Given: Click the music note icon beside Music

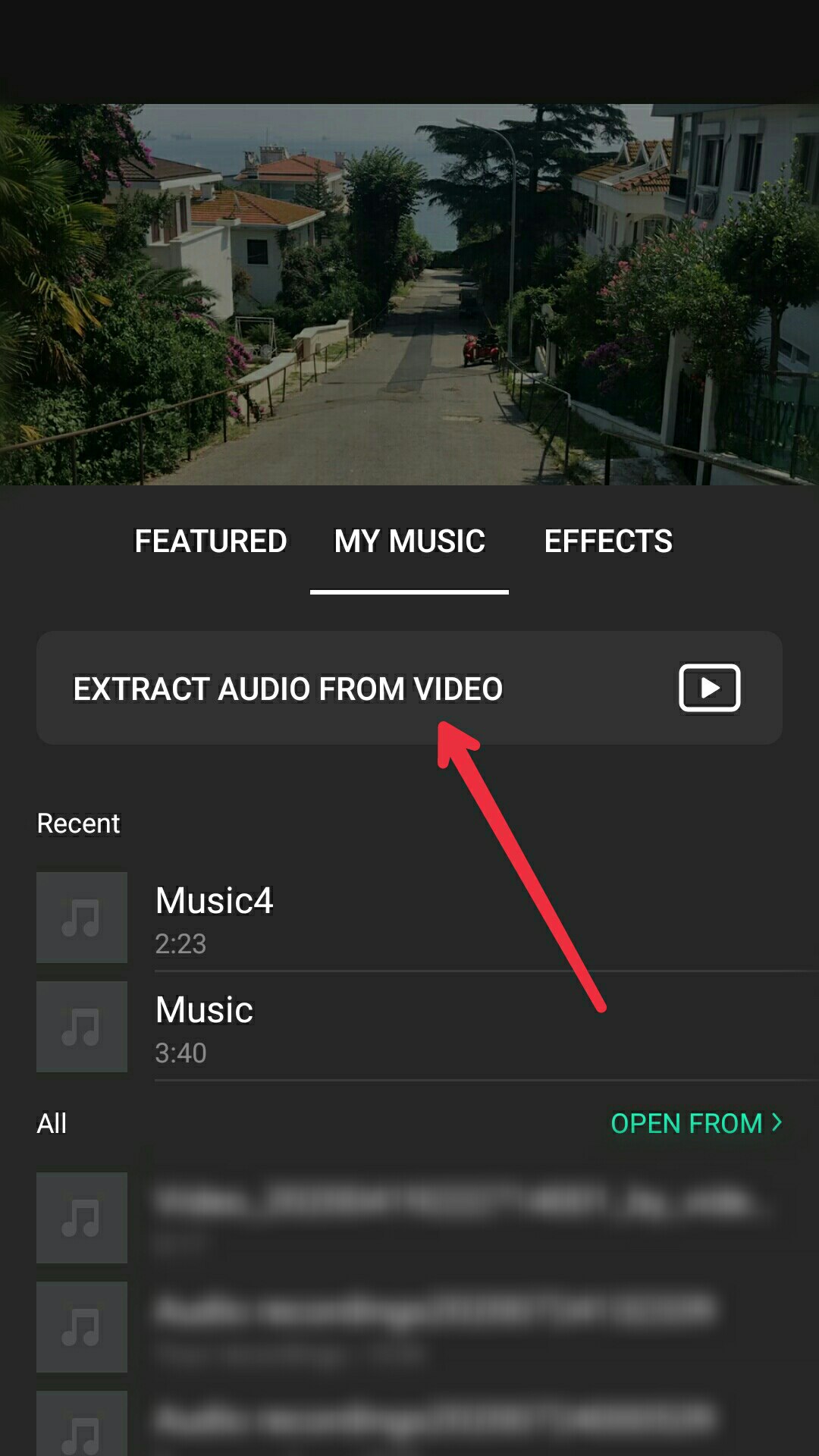Looking at the screenshot, I should (81, 1026).
